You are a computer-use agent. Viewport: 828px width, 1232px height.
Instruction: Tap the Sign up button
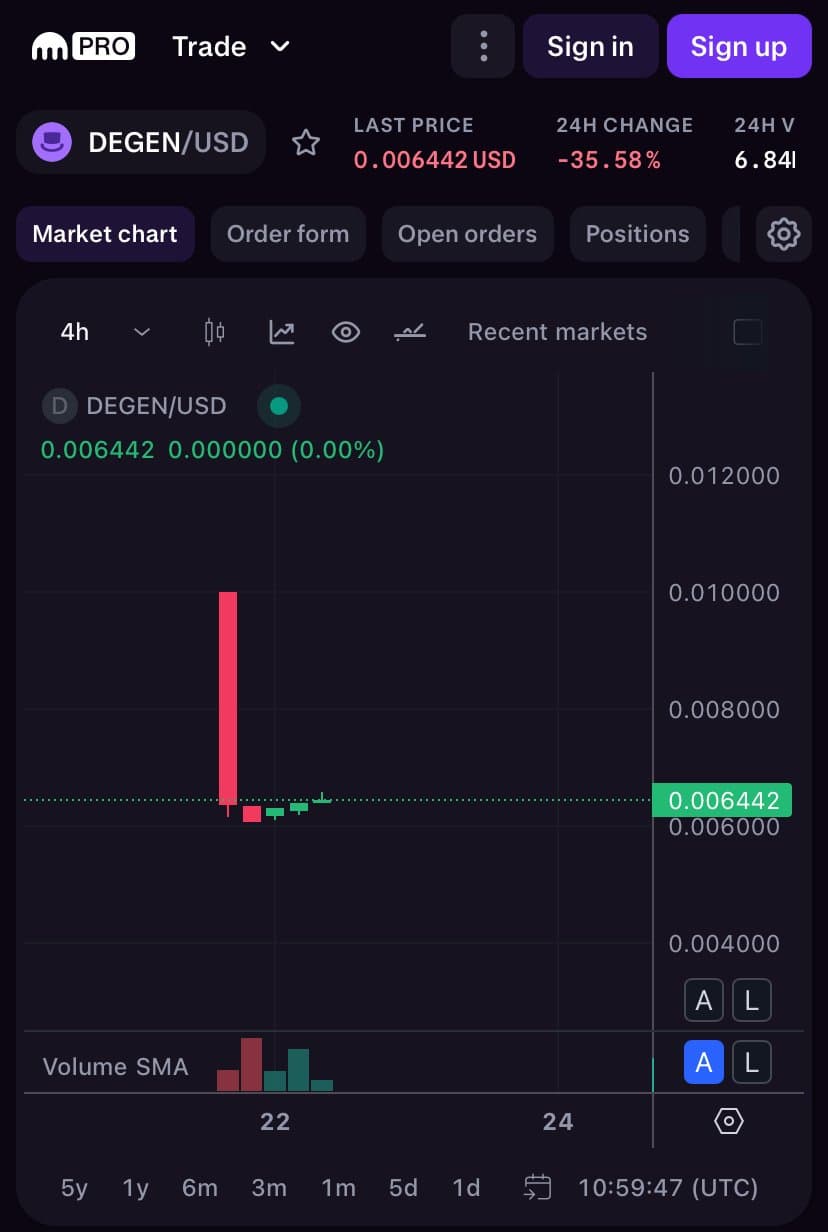click(x=738, y=46)
